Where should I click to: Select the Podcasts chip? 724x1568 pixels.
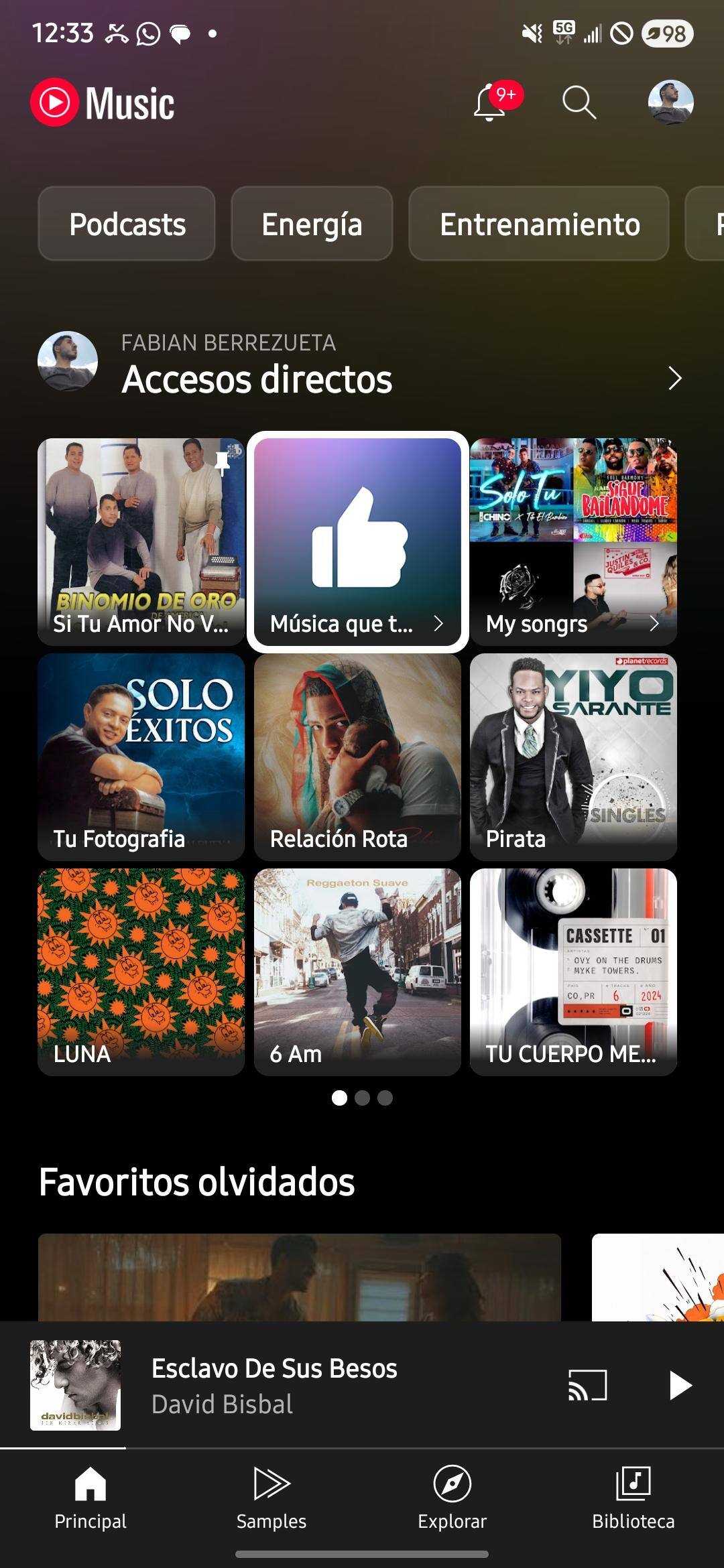point(127,224)
